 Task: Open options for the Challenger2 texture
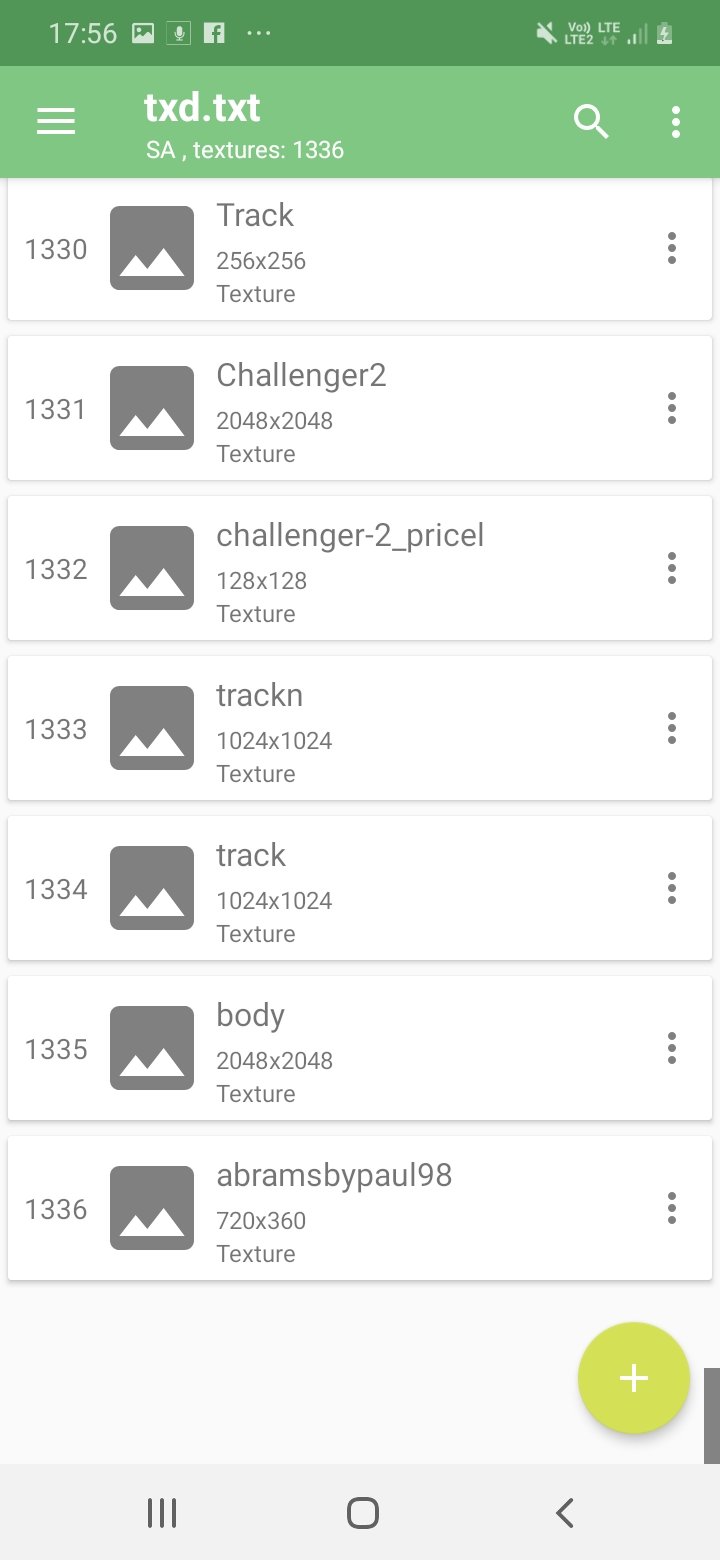(x=672, y=408)
